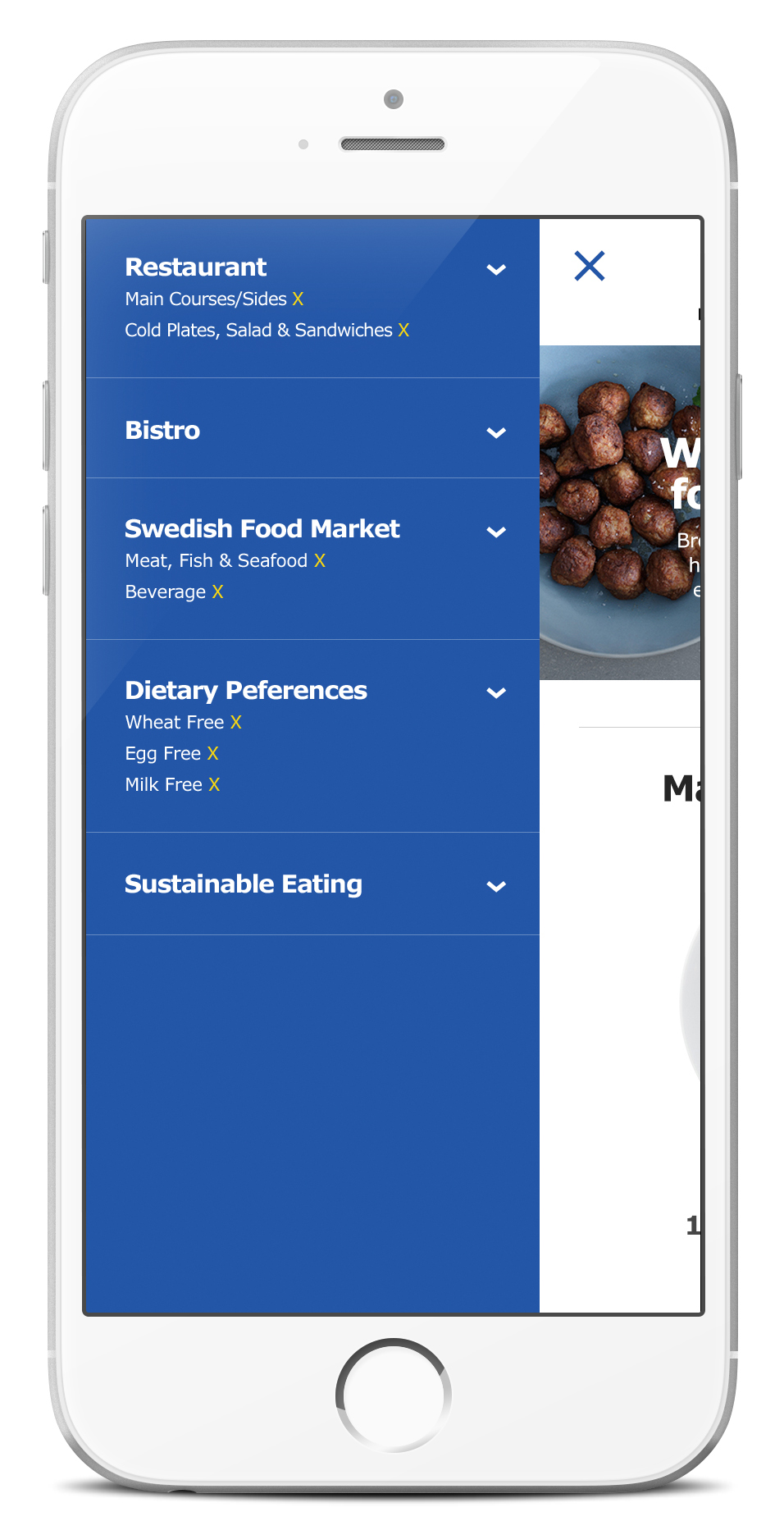The image size is (784, 1530).
Task: Remove the Wheat Free filter
Action: point(236,723)
